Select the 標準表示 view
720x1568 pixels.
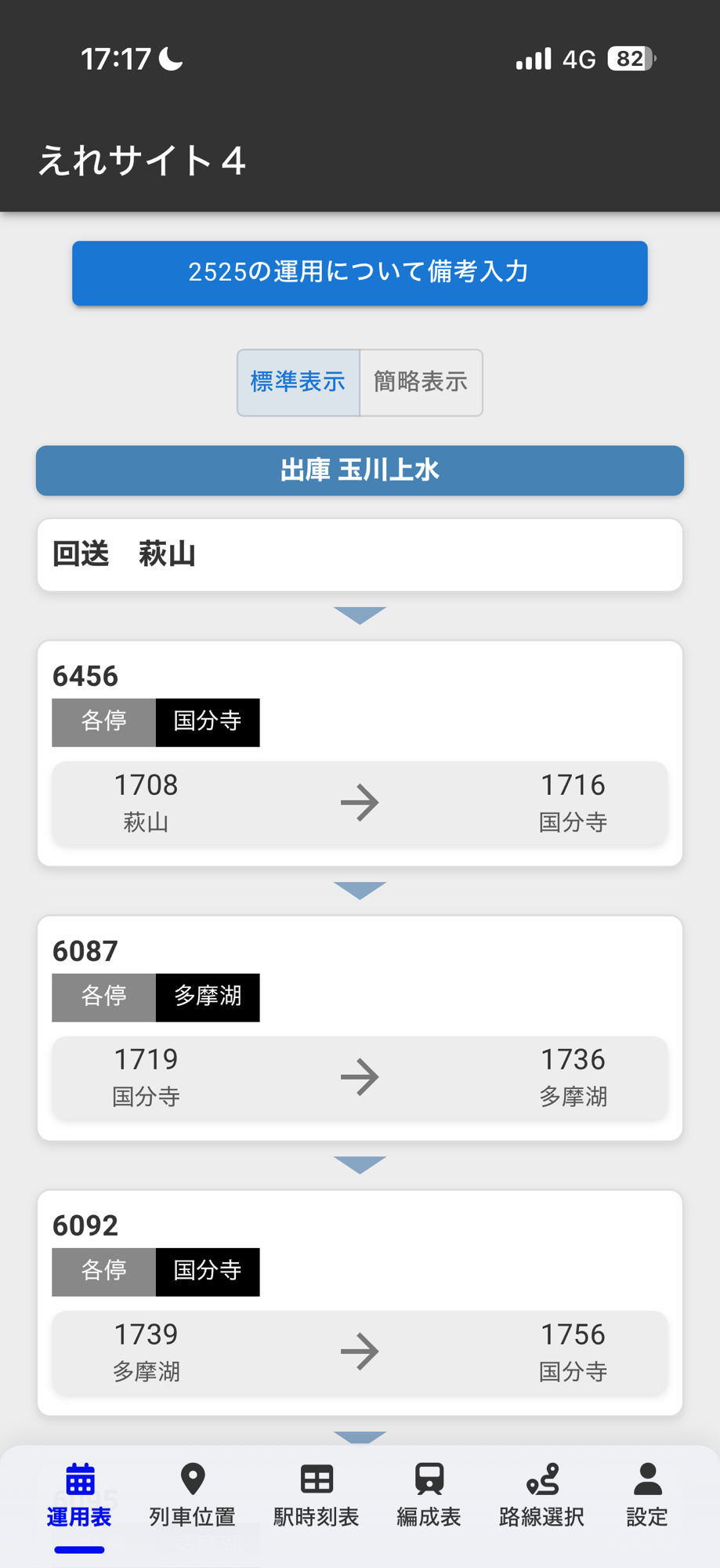point(298,383)
